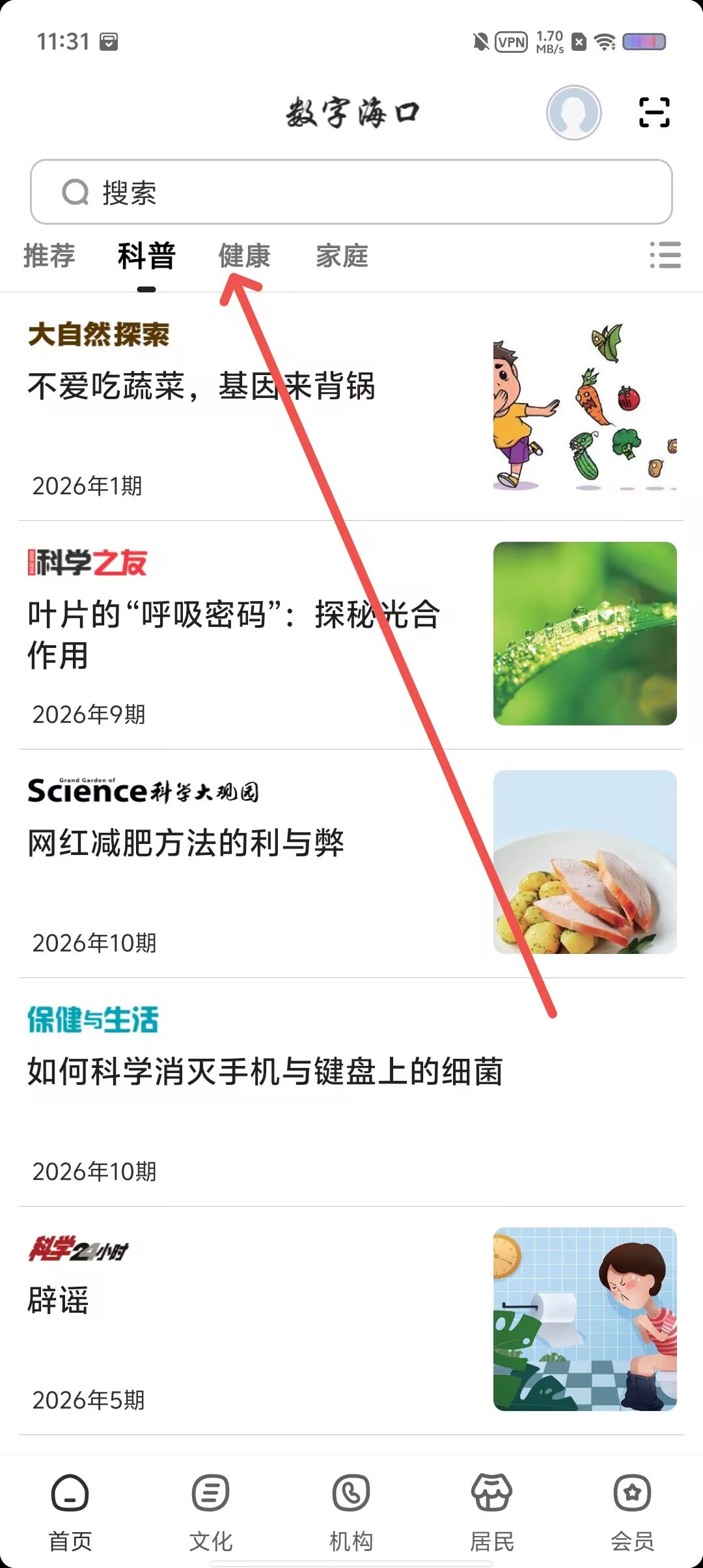Screen dimensions: 703x1568
Task: Open the scan QR code icon
Action: tap(654, 113)
